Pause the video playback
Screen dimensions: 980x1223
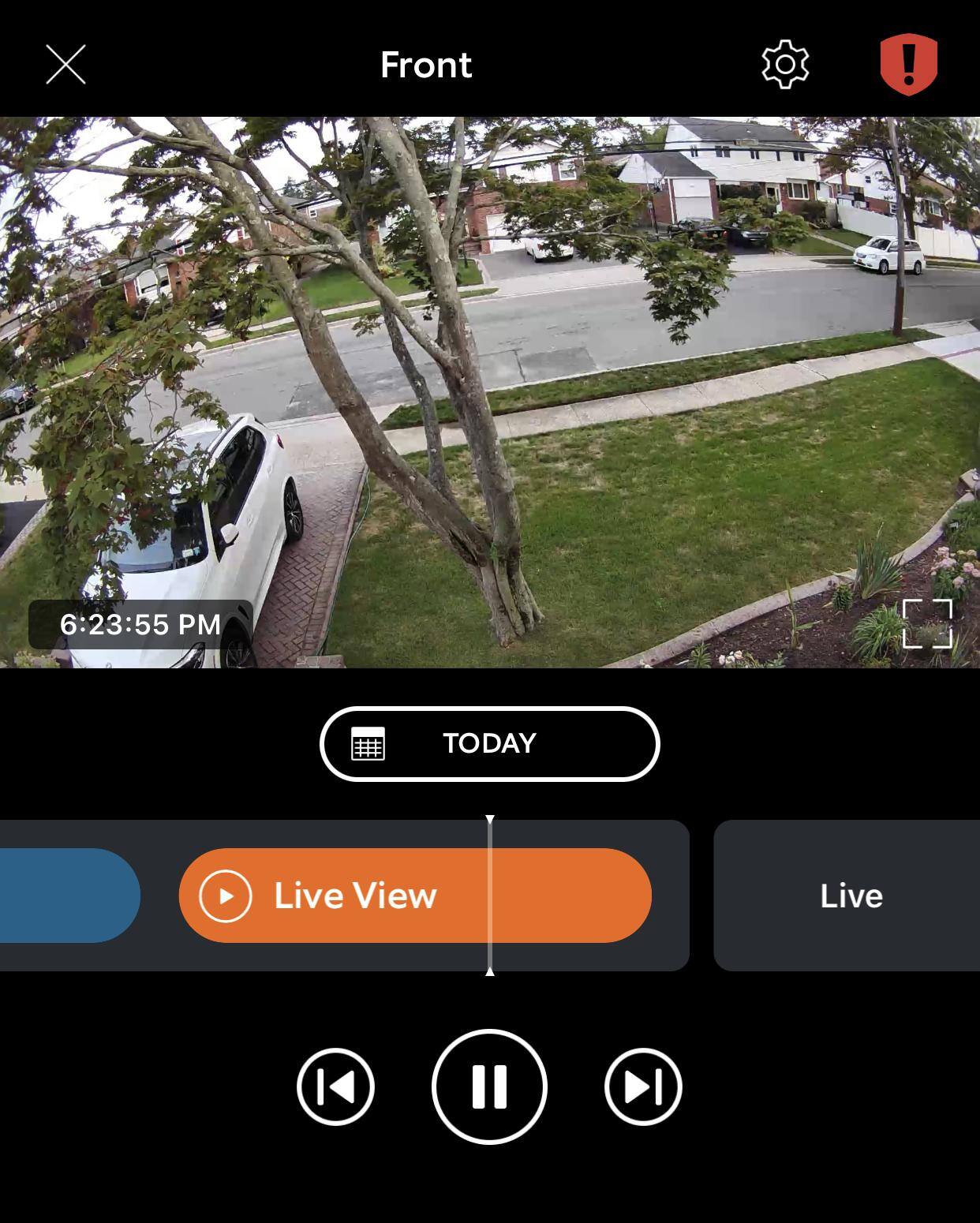(489, 1086)
